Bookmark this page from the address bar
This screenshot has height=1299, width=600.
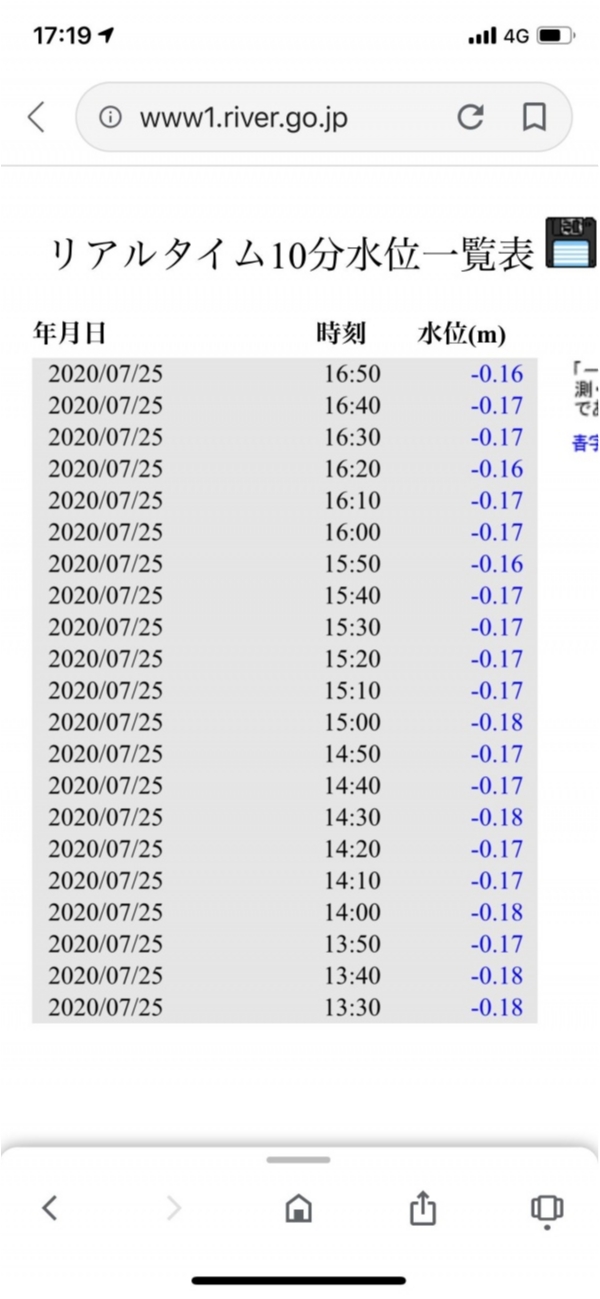(x=534, y=117)
